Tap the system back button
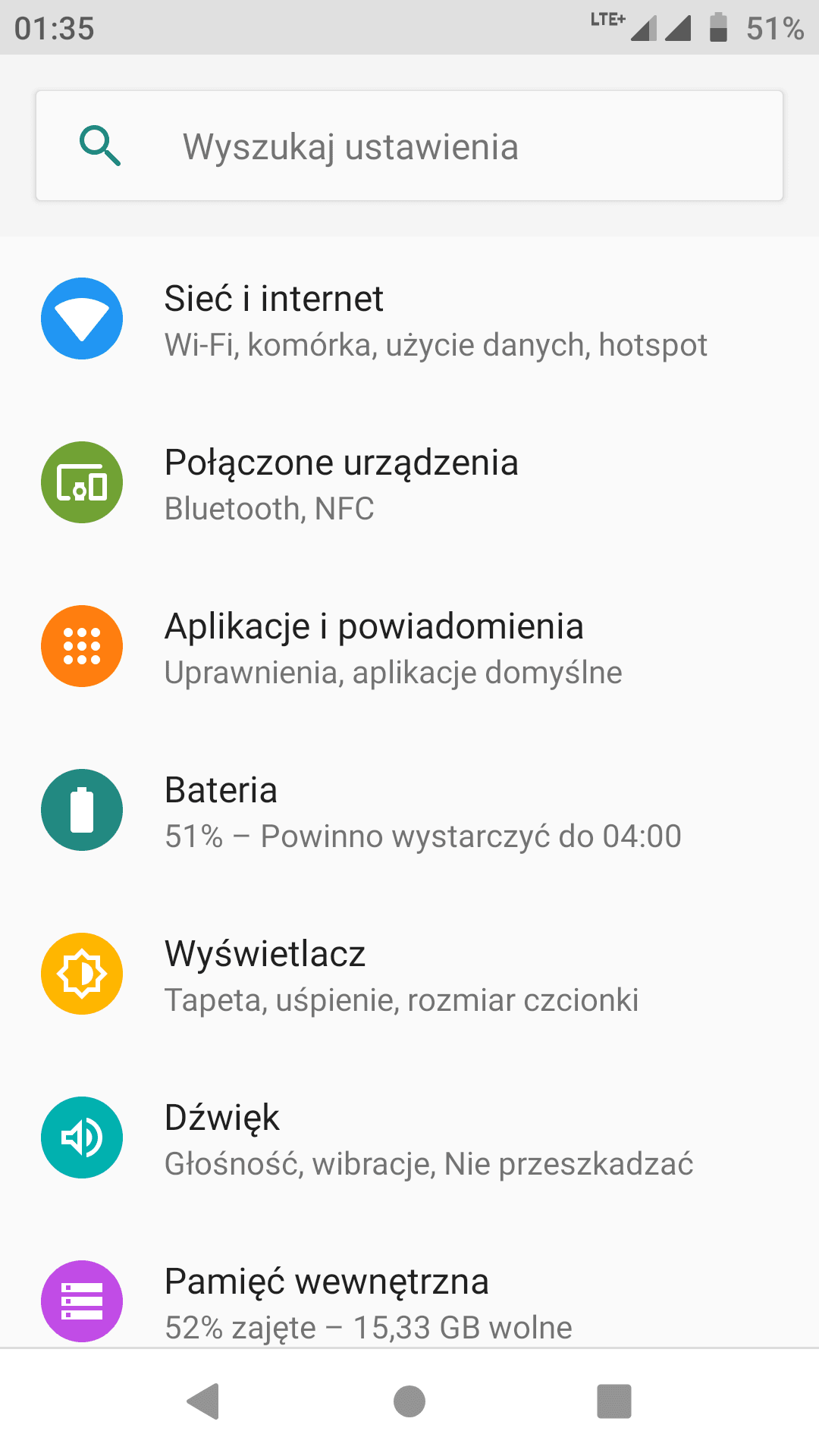Viewport: 819px width, 1456px height. pyautogui.click(x=203, y=1401)
